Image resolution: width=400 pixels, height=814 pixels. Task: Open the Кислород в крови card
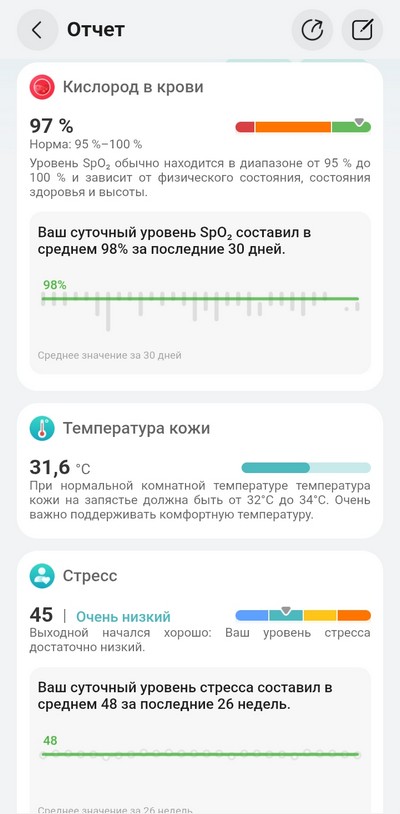[x=200, y=226]
